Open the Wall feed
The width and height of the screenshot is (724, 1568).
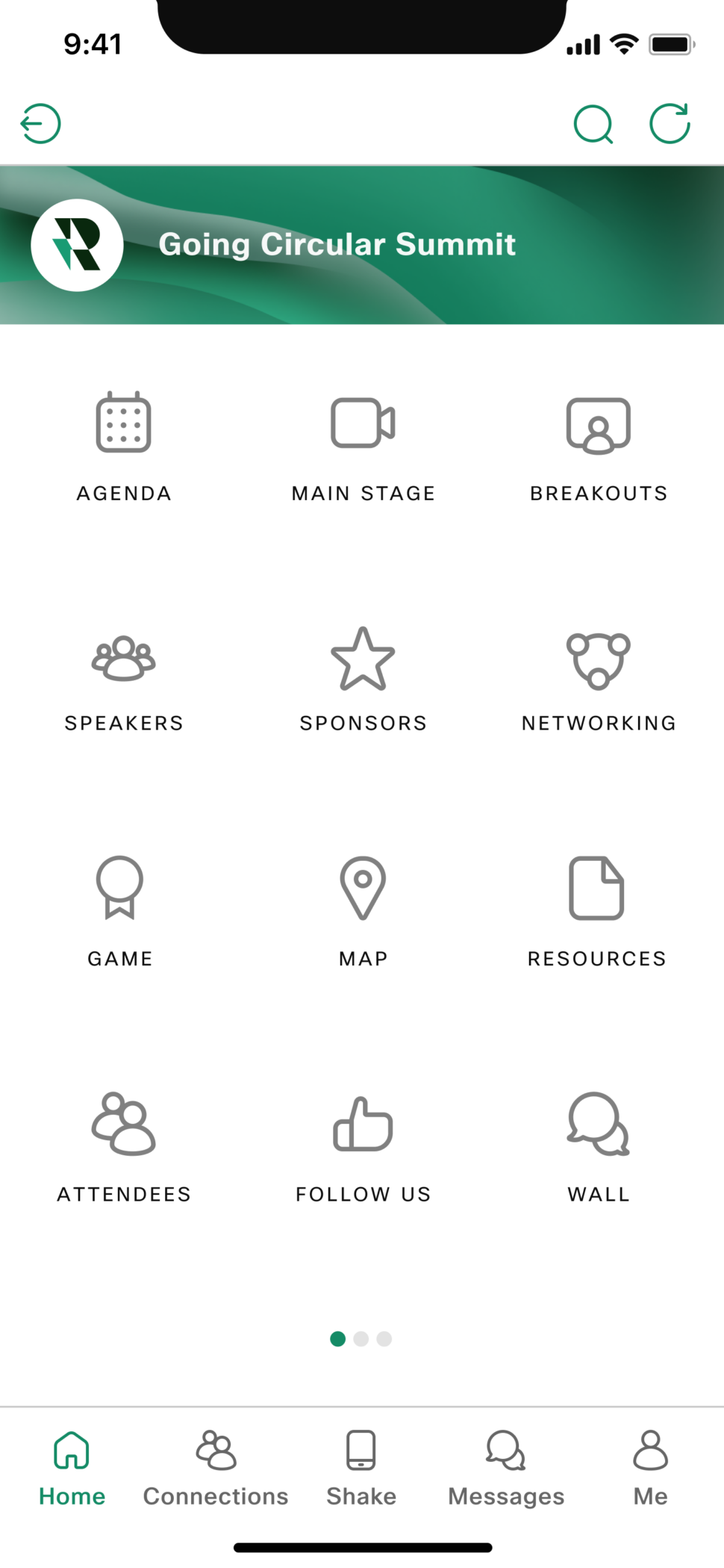coord(599,1147)
